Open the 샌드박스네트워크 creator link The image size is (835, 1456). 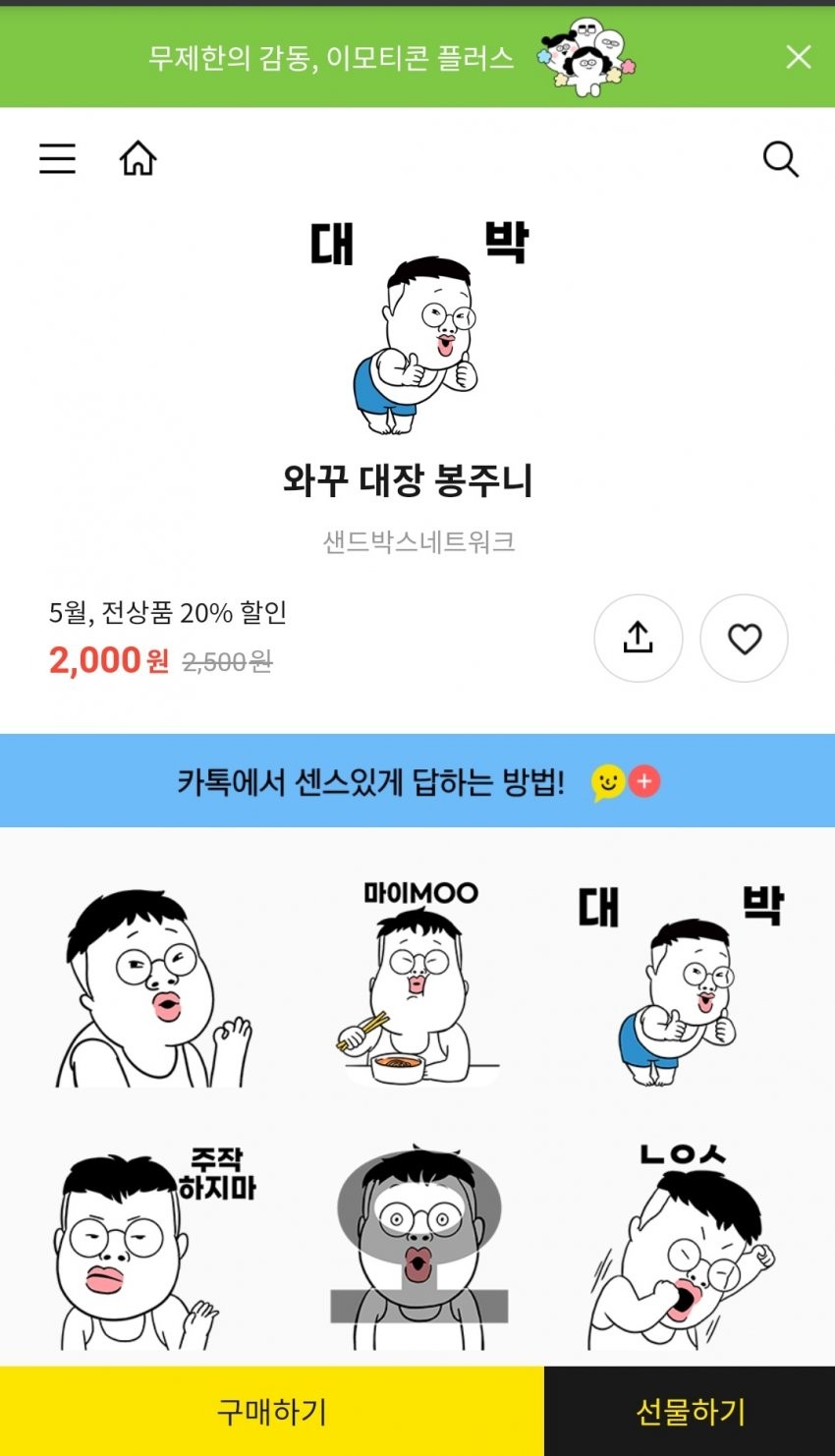[x=418, y=541]
